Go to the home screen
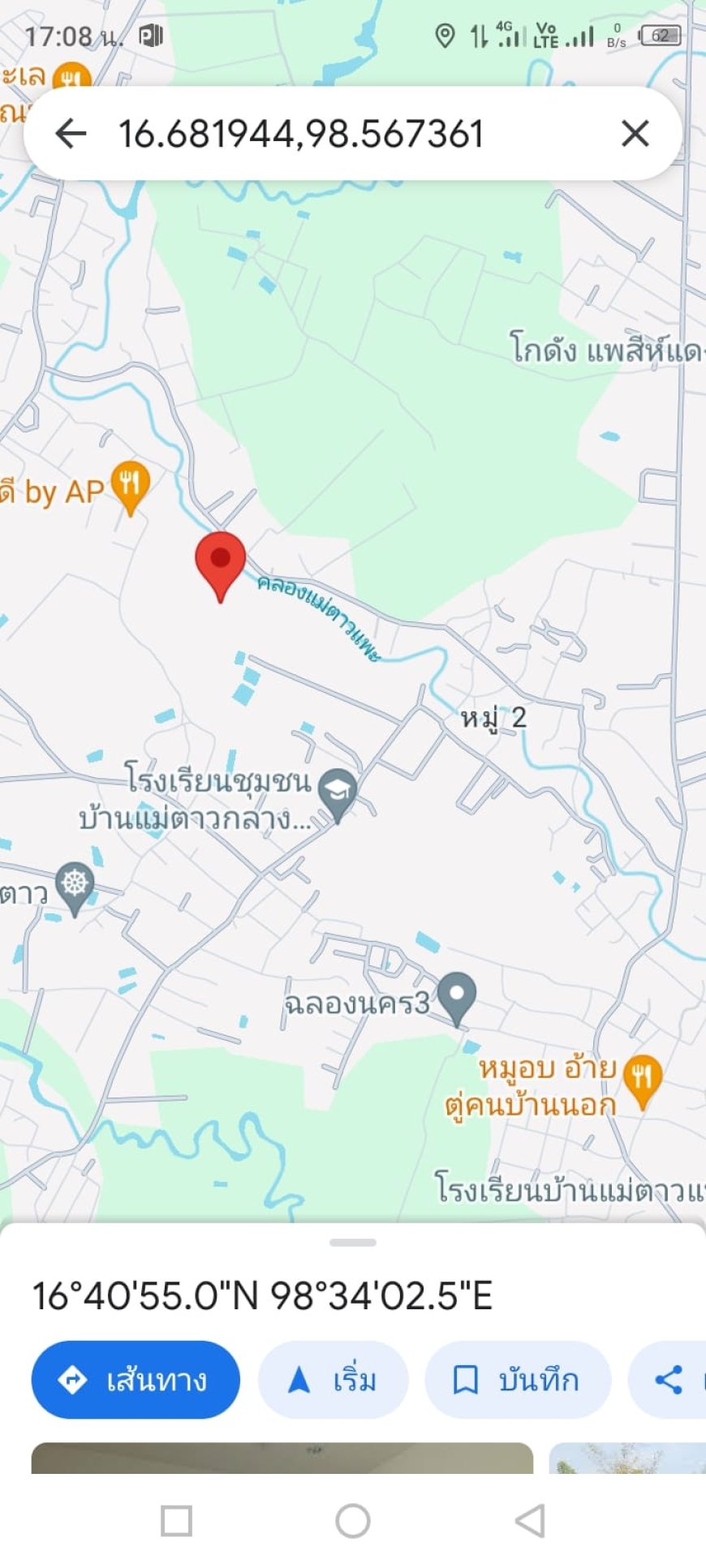The height and width of the screenshot is (1568, 706). tap(352, 1521)
